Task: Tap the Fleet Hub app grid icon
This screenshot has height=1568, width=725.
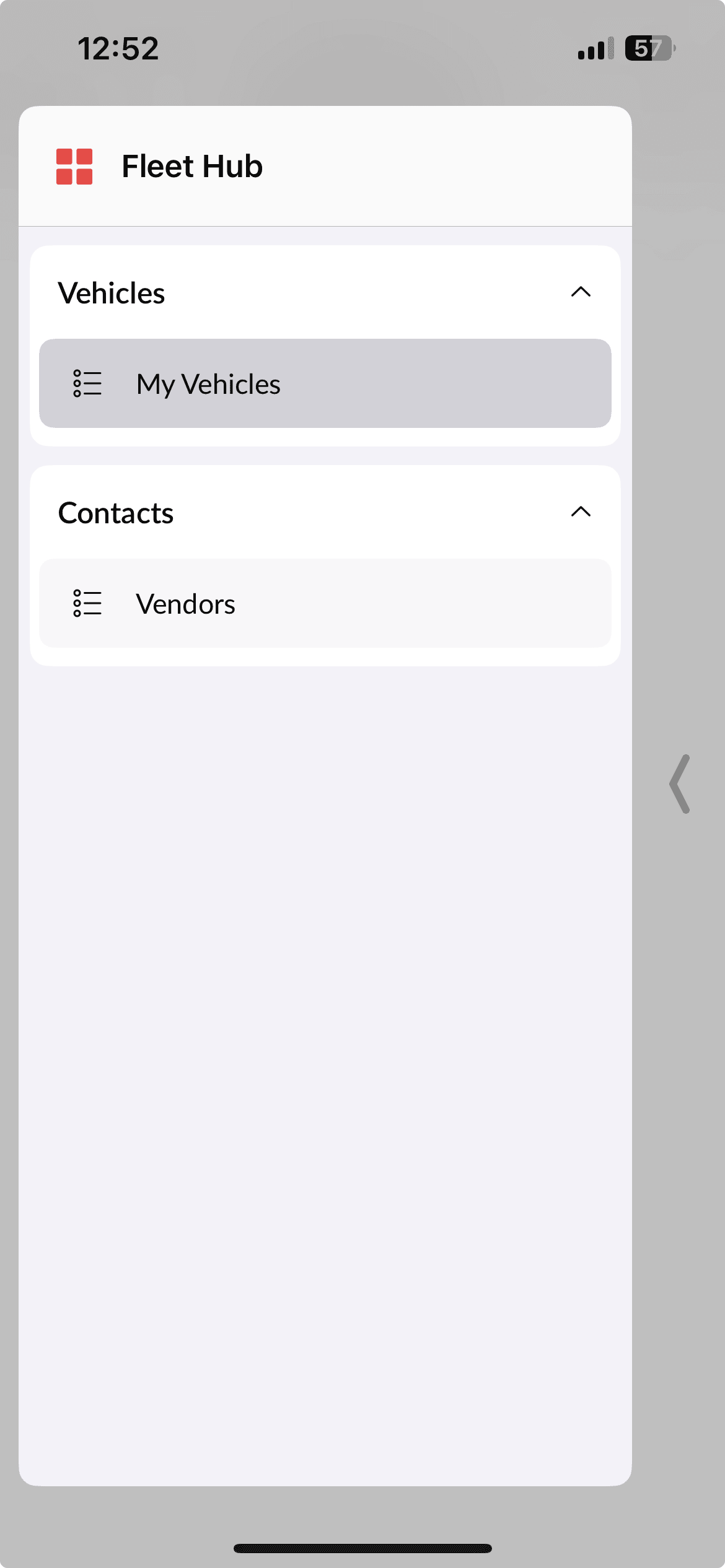Action: click(74, 167)
